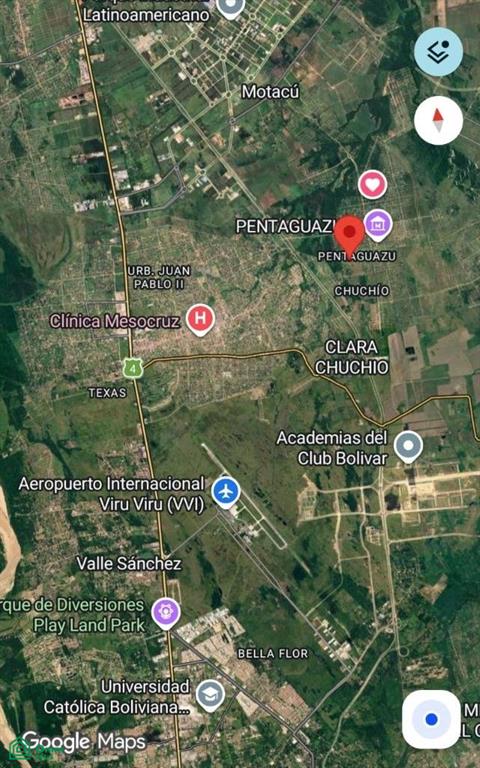Image resolution: width=480 pixels, height=768 pixels.
Task: Open the Clínica Mesocruz hospital marker
Action: 200,319
